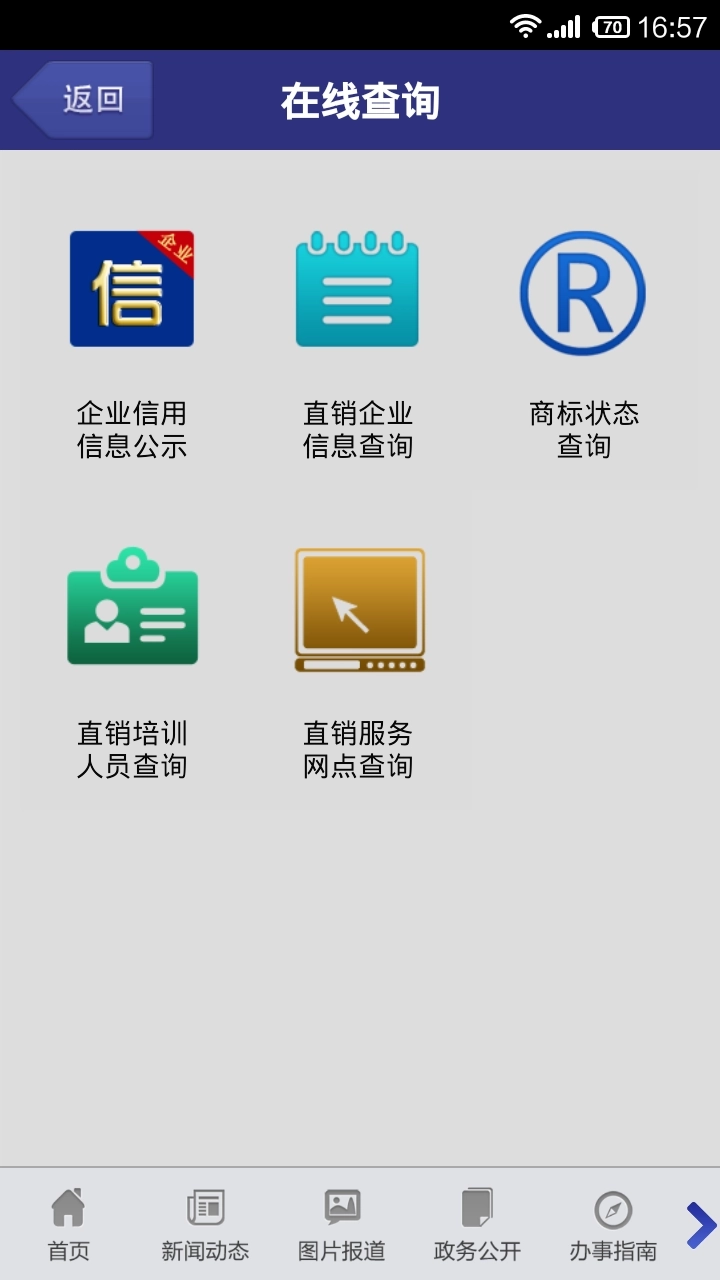Open the 办事指南 tab
This screenshot has height=1280, width=720.
click(x=613, y=1222)
